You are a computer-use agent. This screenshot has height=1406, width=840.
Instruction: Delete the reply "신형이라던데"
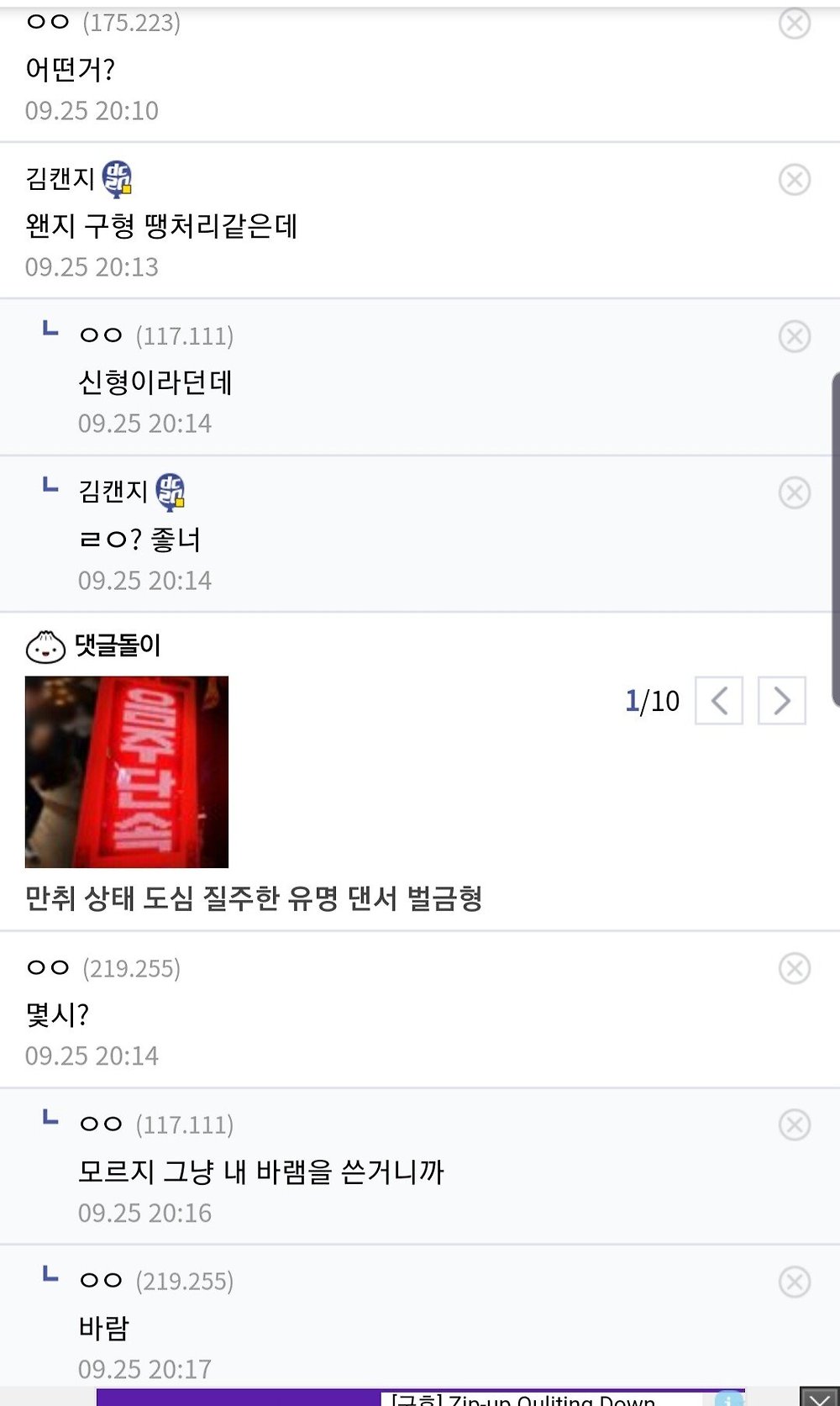tap(794, 336)
